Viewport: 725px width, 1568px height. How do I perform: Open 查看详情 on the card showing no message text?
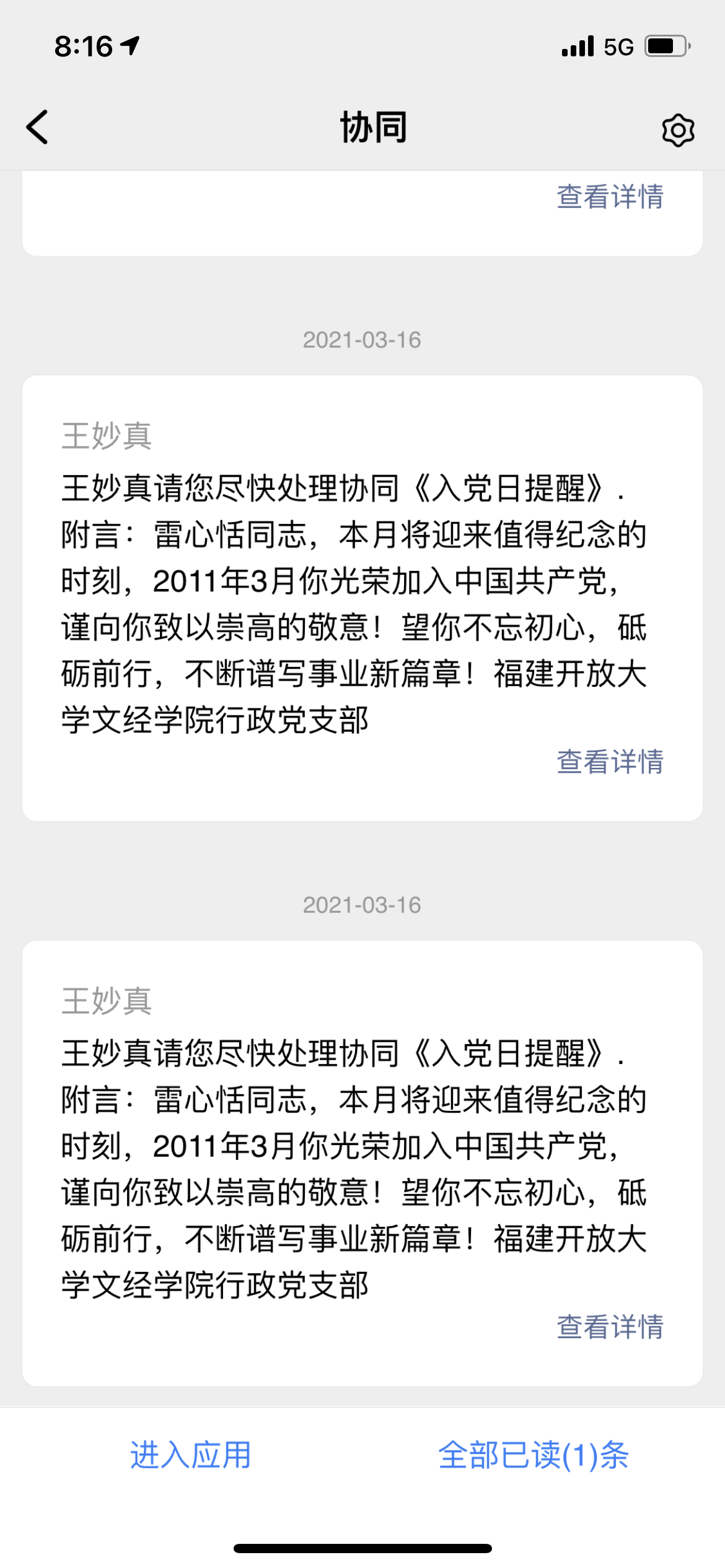tap(610, 197)
